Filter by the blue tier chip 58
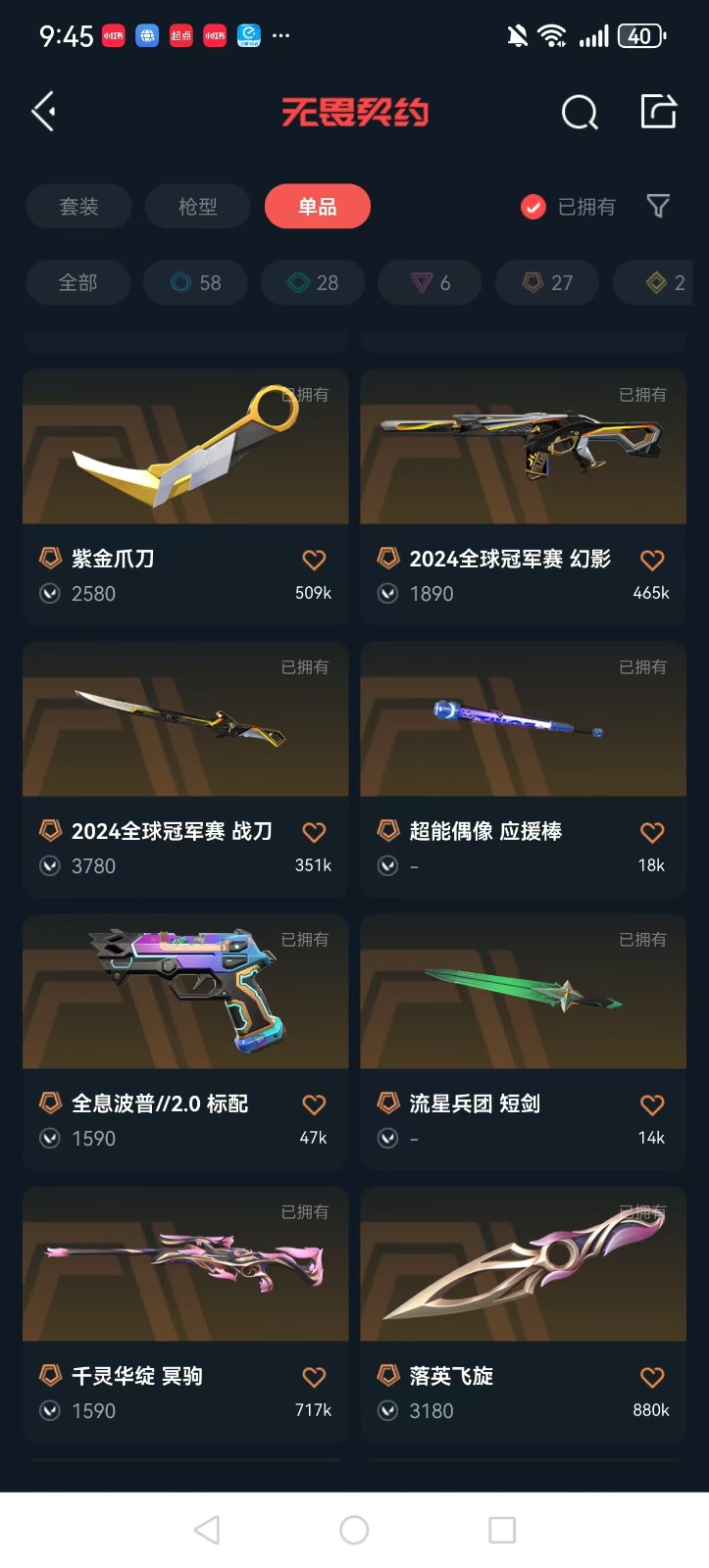 click(x=195, y=283)
